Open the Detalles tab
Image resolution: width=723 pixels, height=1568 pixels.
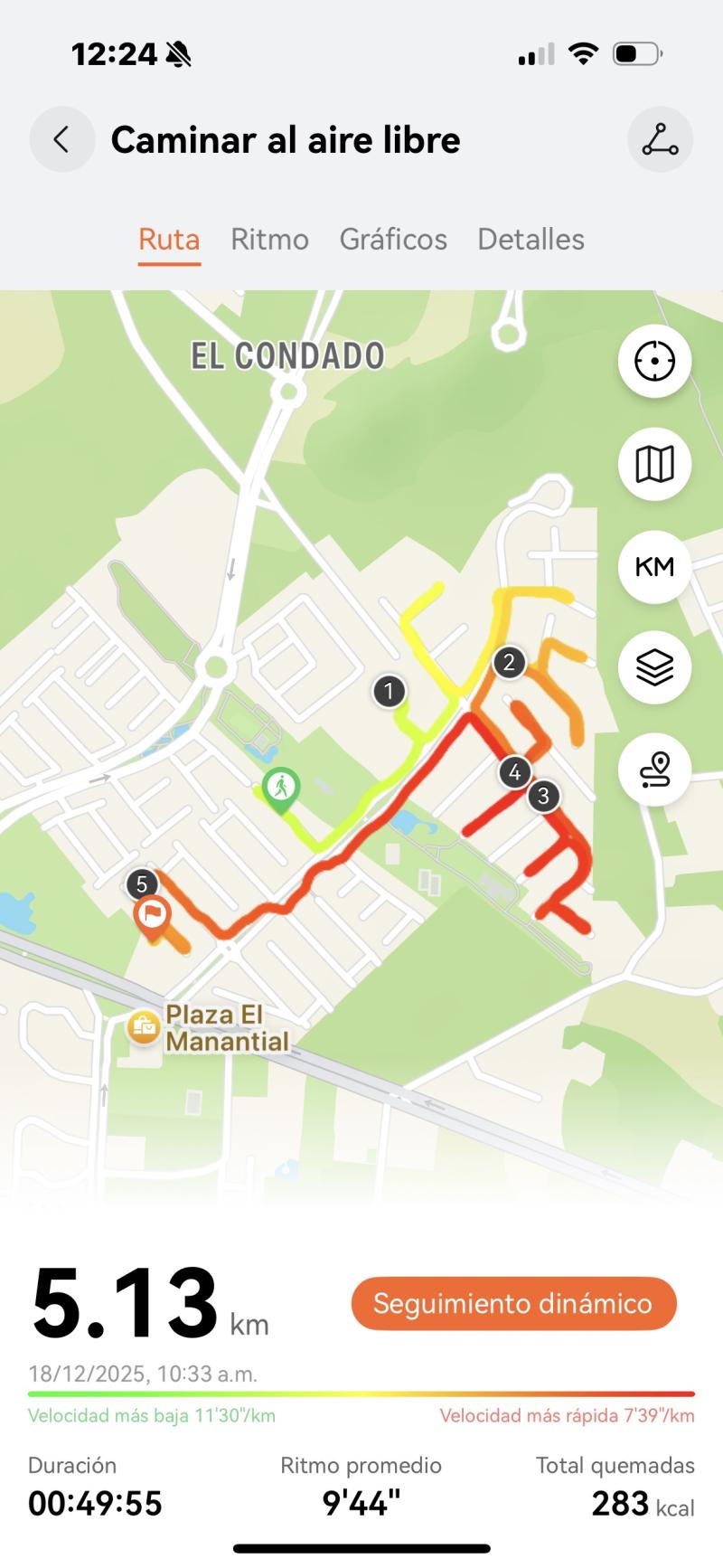[531, 240]
